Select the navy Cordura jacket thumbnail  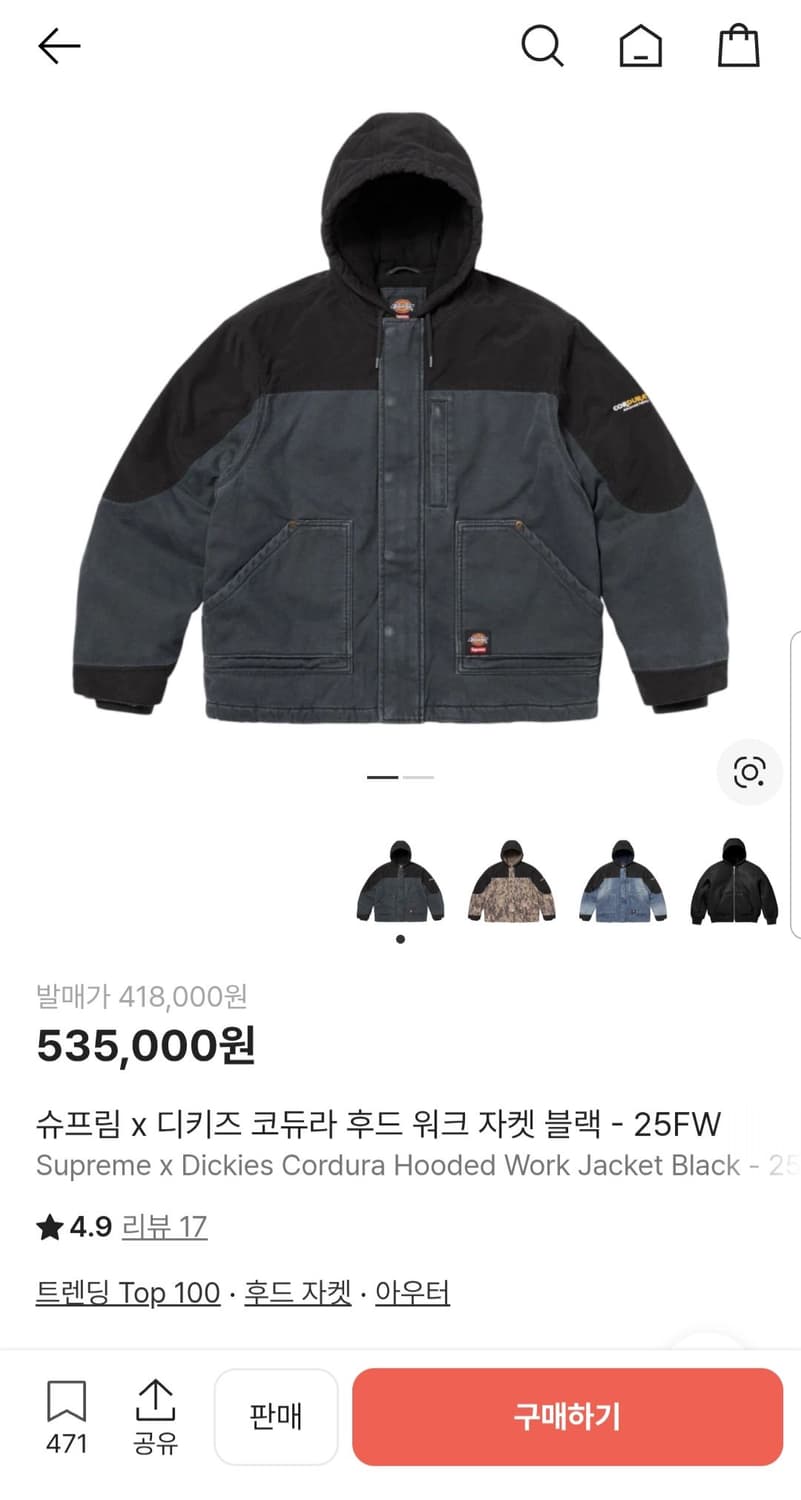[x=400, y=884]
